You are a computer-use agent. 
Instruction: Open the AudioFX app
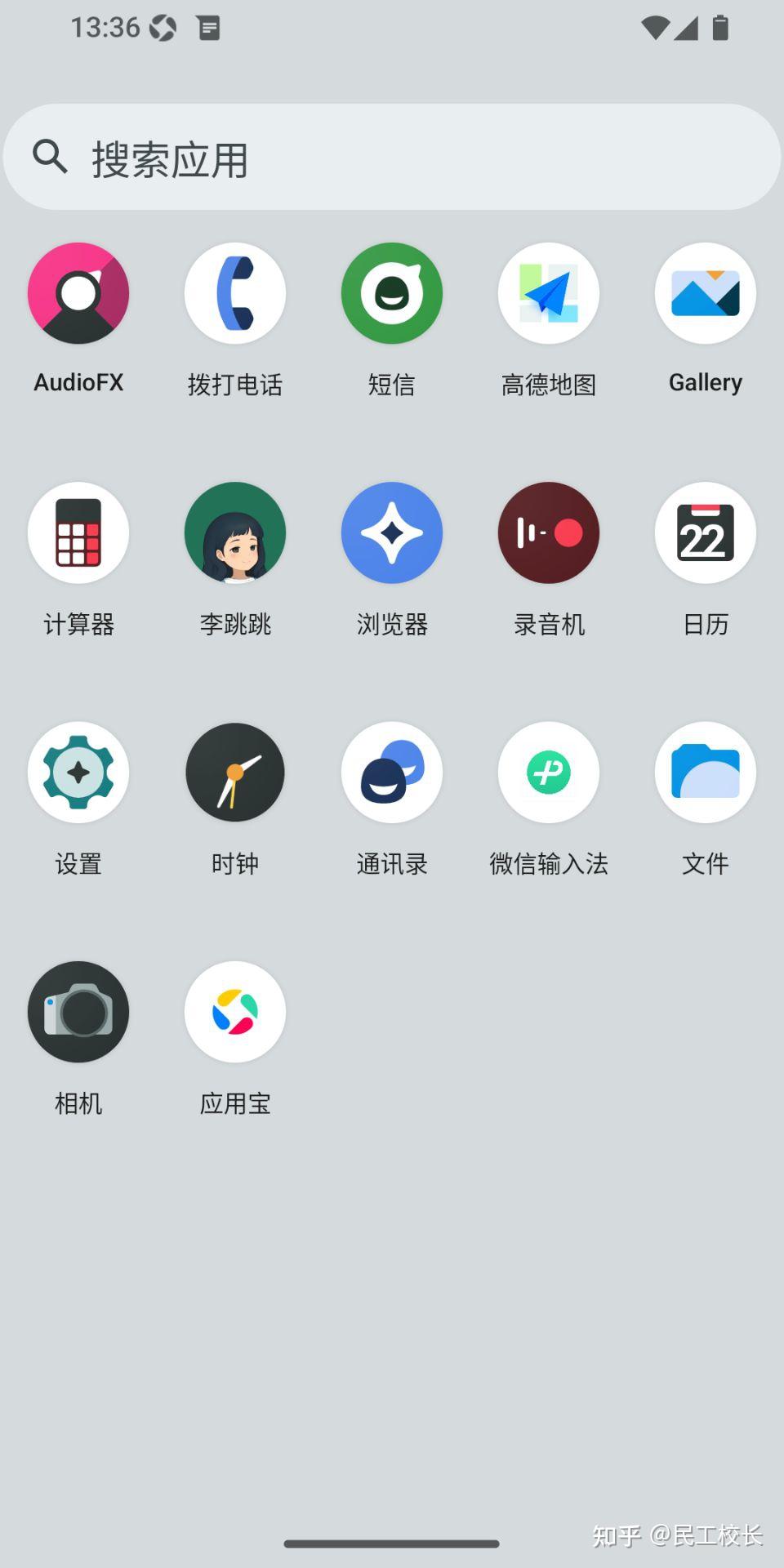click(78, 293)
